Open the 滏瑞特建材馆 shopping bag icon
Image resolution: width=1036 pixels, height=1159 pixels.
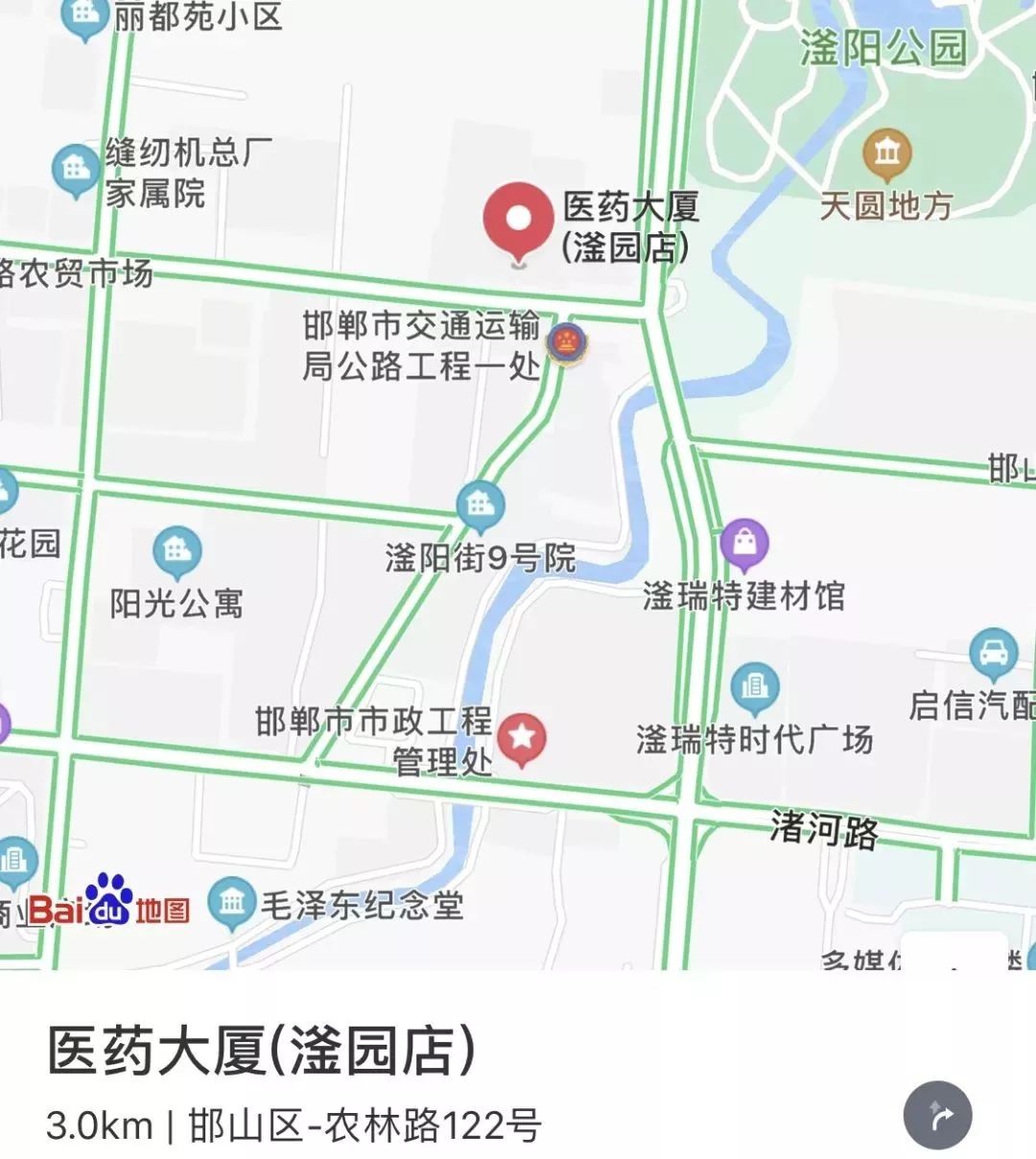click(743, 543)
